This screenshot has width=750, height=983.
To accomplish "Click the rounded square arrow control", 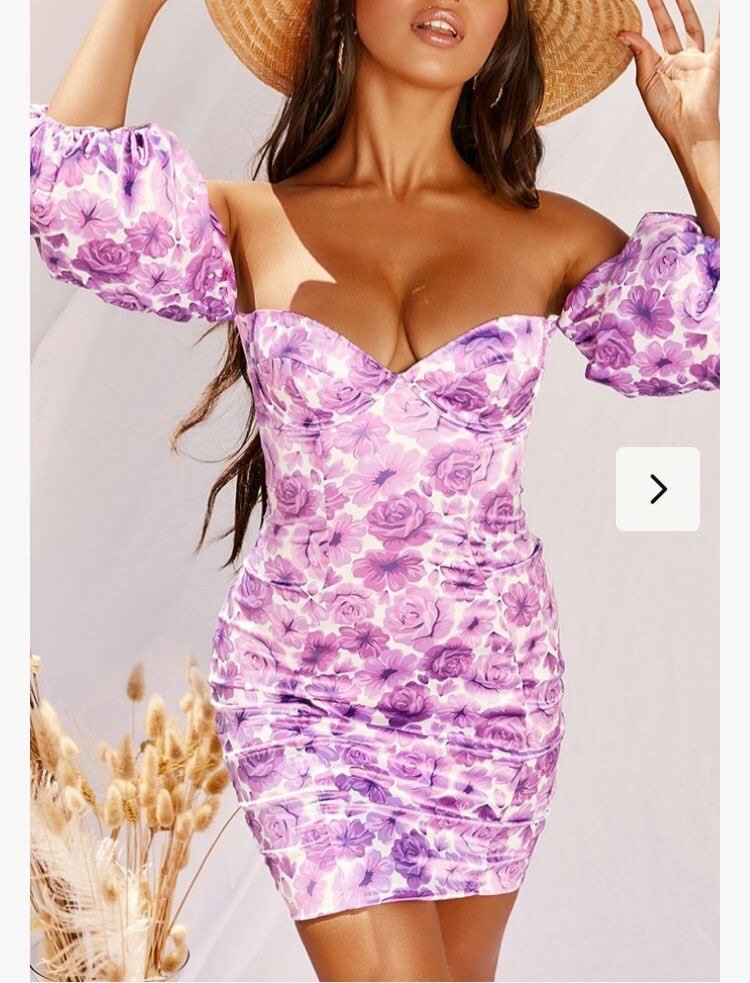I will 658,490.
